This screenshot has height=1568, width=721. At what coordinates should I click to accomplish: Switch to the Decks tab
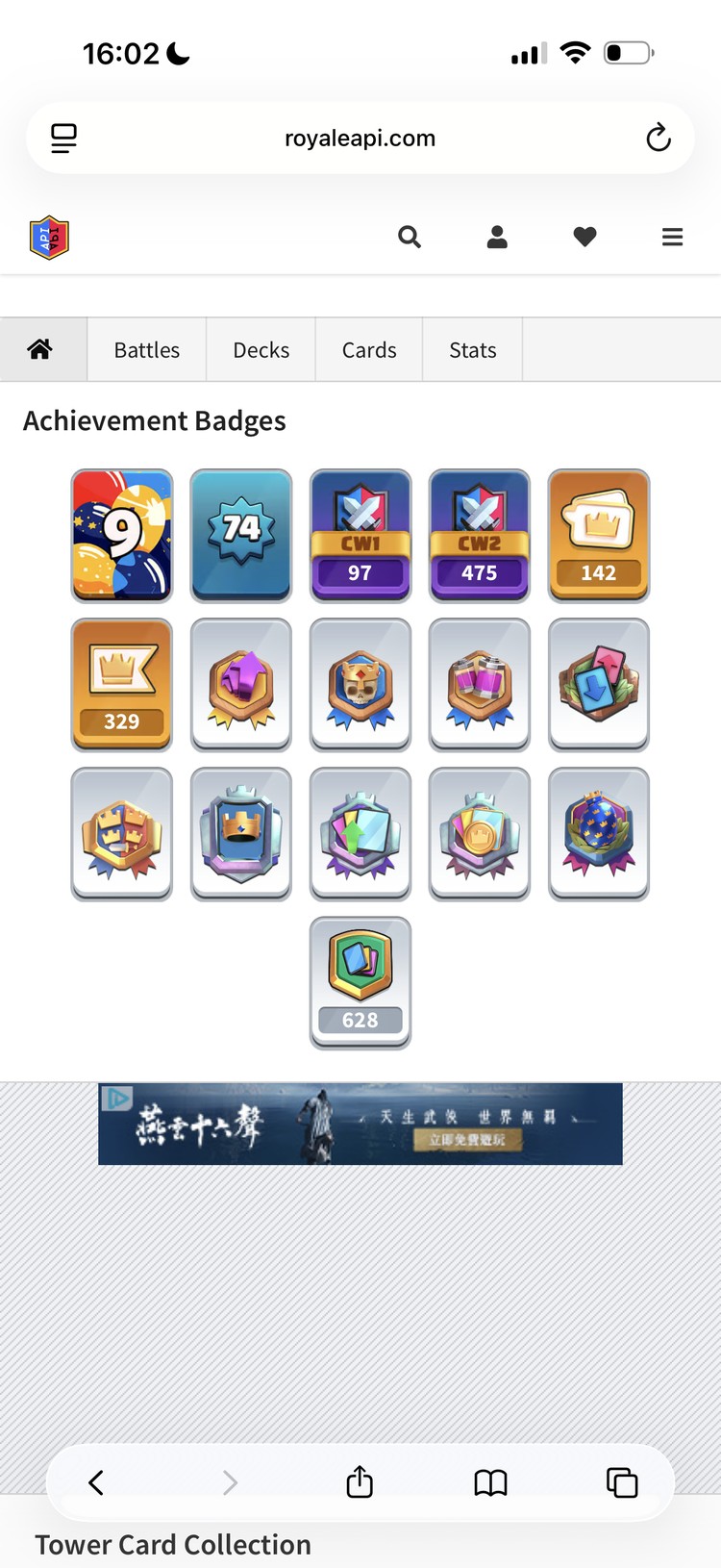click(x=261, y=350)
